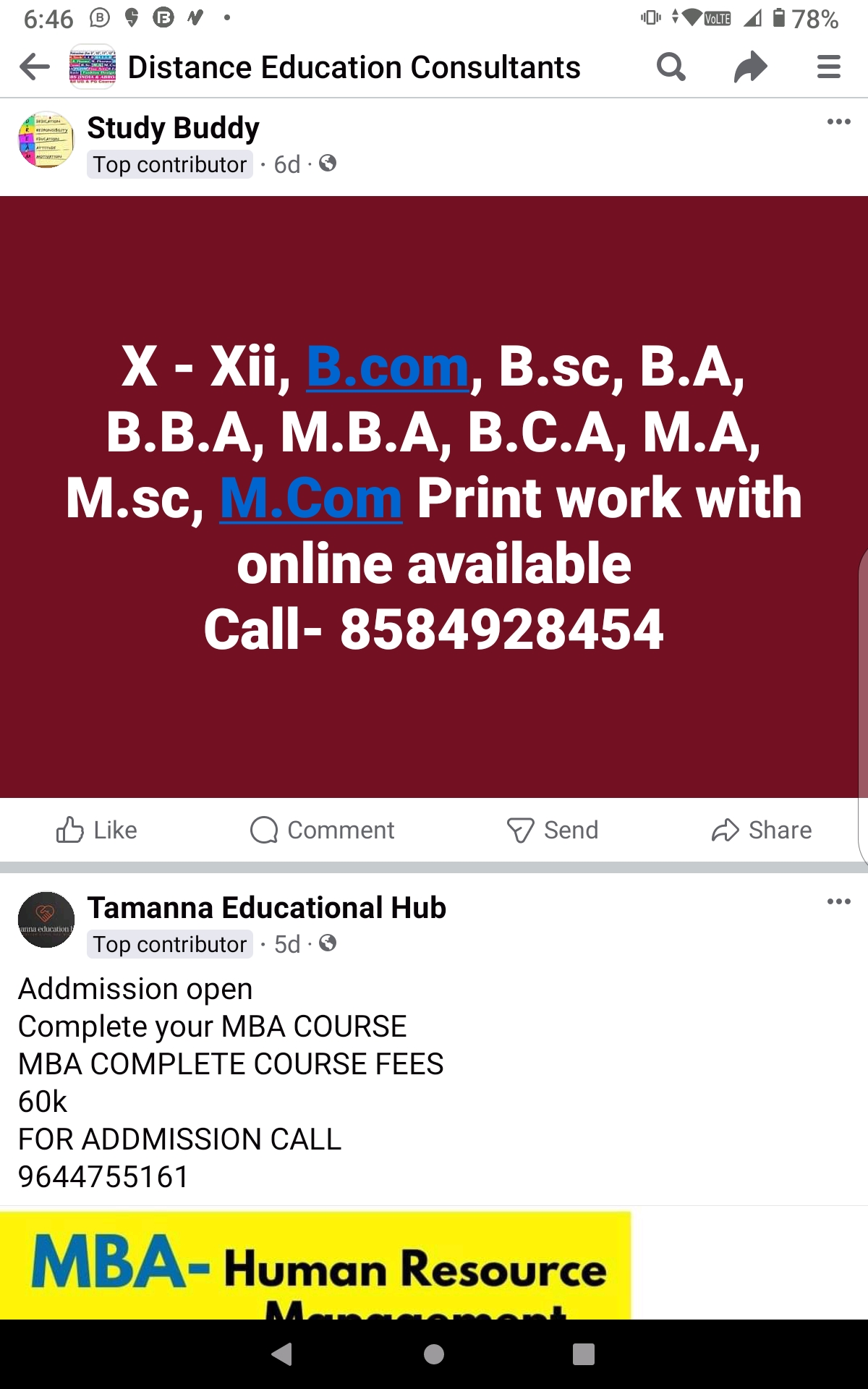This screenshot has width=868, height=1389.
Task: Open the hamburger menu at top right
Action: click(828, 67)
